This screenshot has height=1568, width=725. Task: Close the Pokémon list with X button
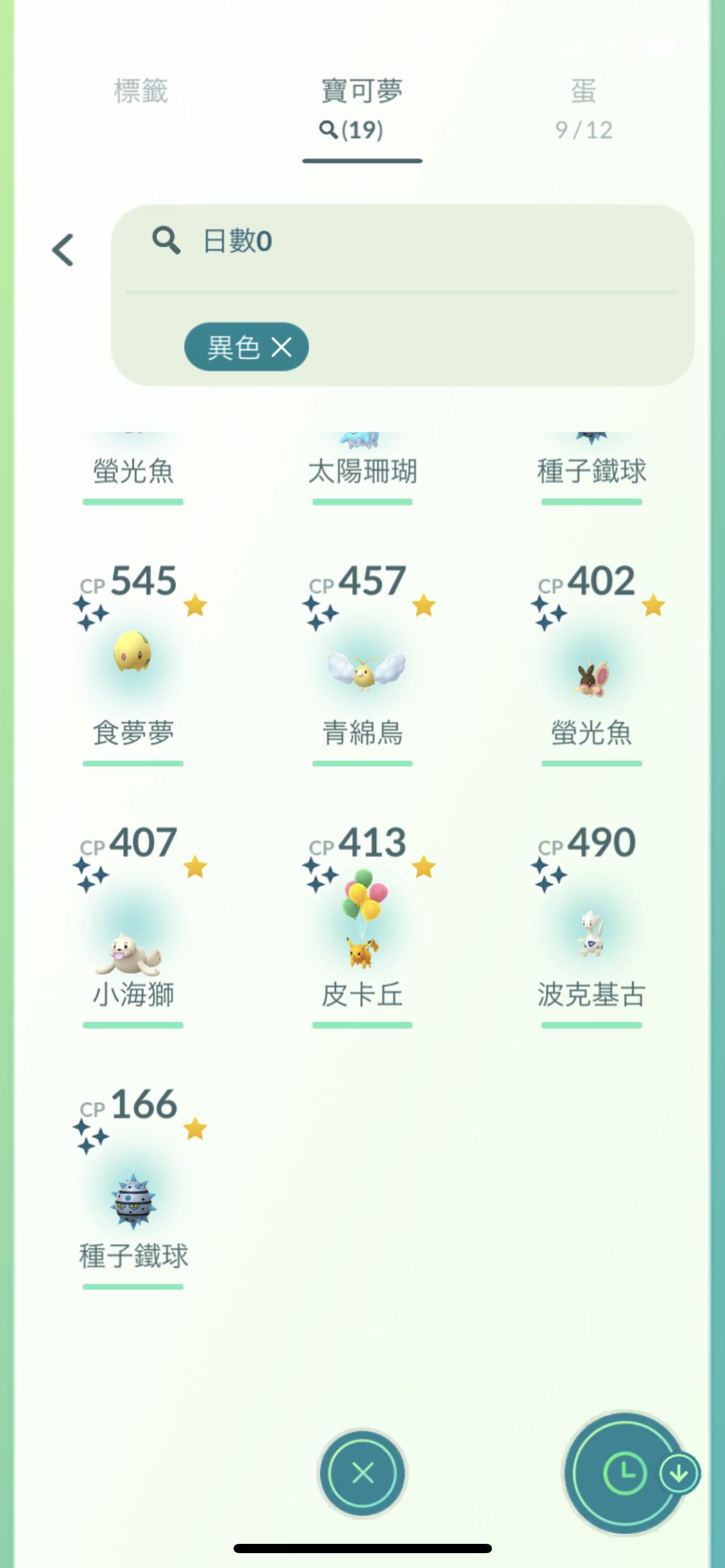point(362,1473)
